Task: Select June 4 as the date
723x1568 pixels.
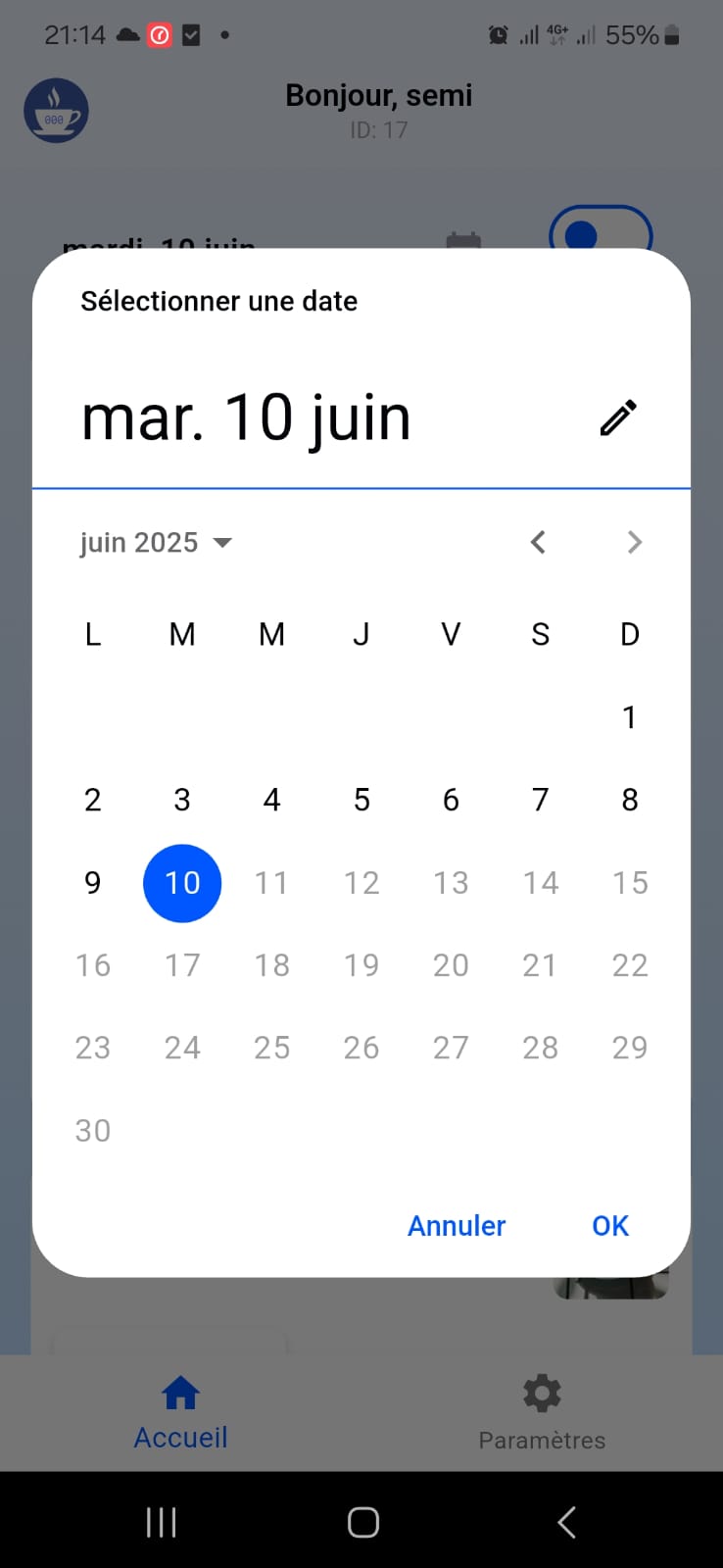Action: click(x=271, y=800)
